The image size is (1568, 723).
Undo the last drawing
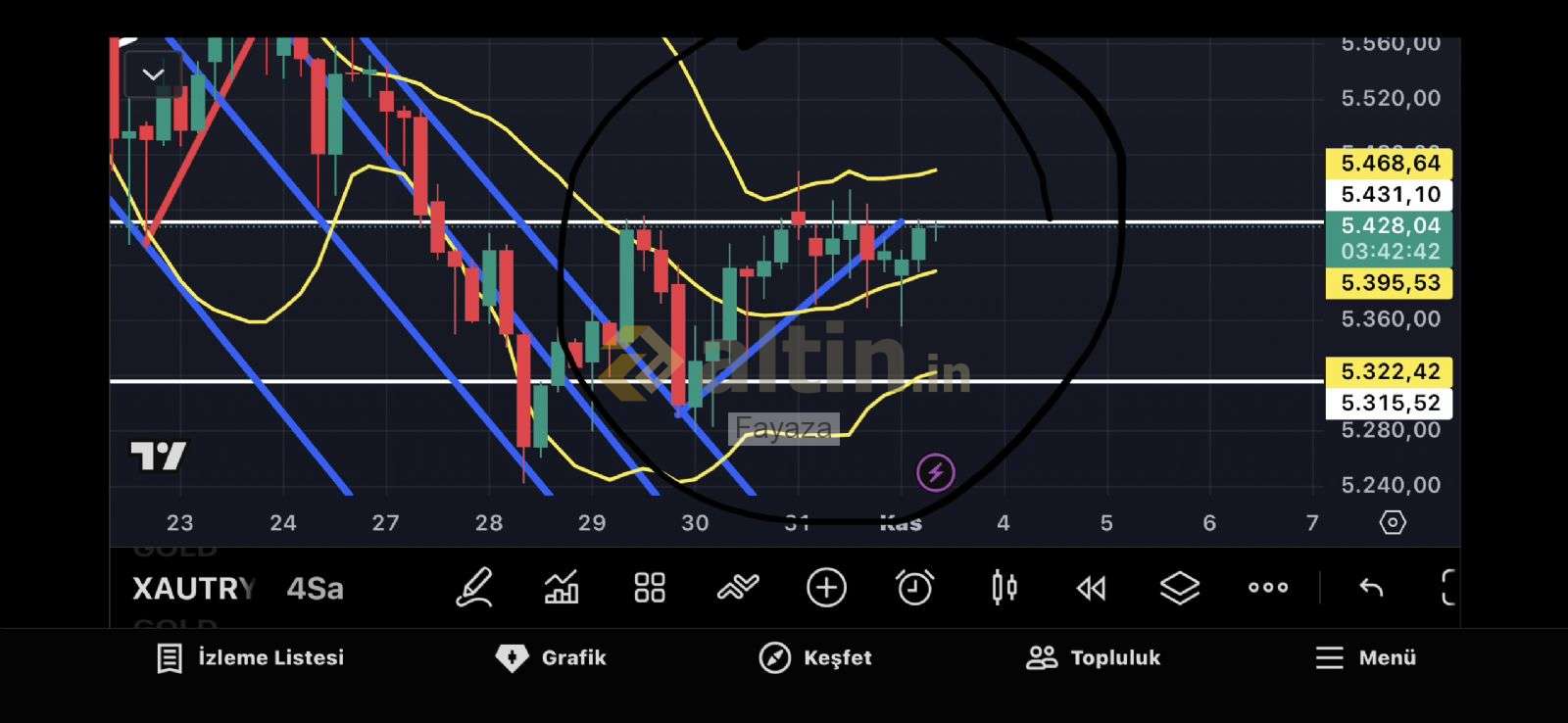coord(1371,588)
